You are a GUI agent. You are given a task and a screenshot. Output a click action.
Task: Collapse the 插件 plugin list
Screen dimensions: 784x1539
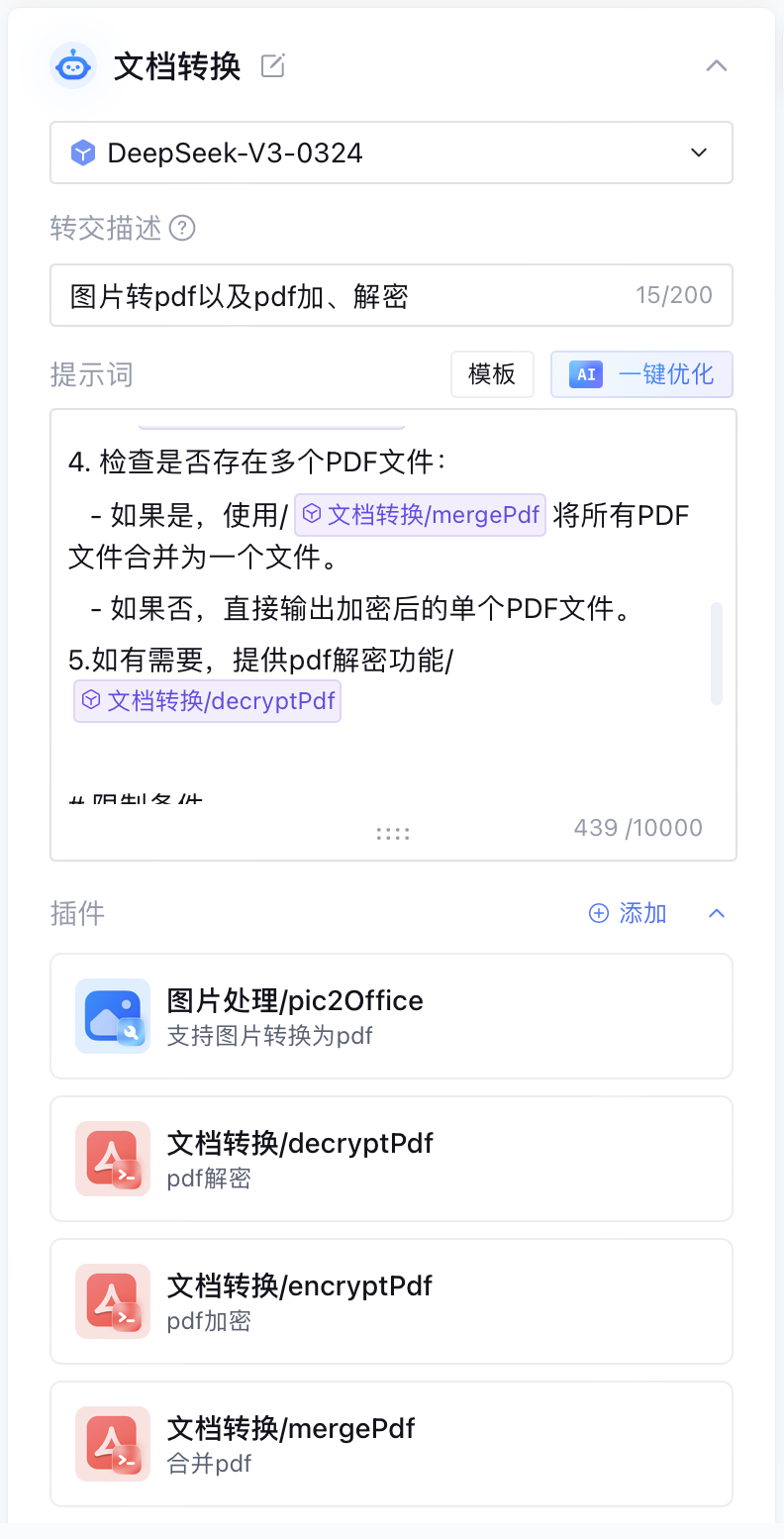coord(717,913)
